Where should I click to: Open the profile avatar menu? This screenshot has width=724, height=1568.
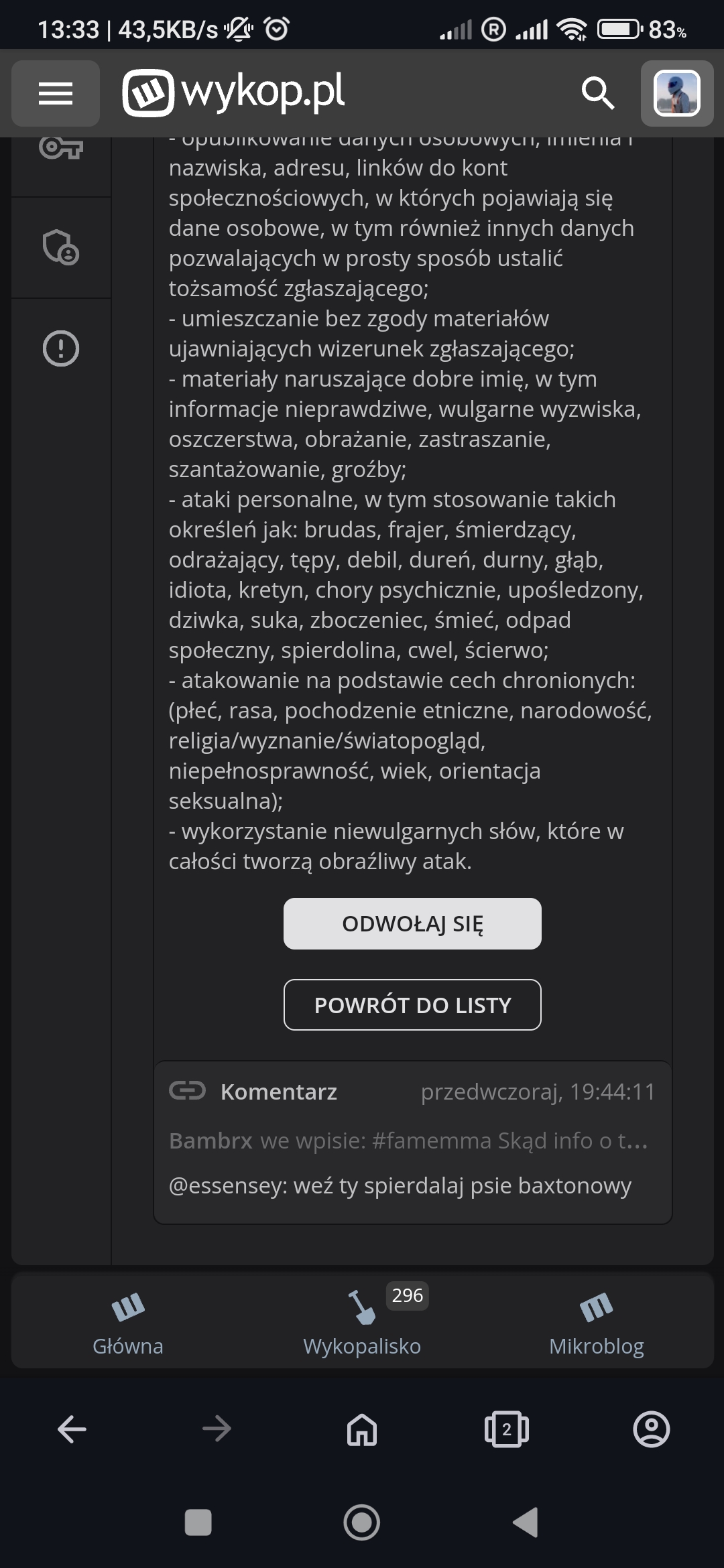click(676, 93)
